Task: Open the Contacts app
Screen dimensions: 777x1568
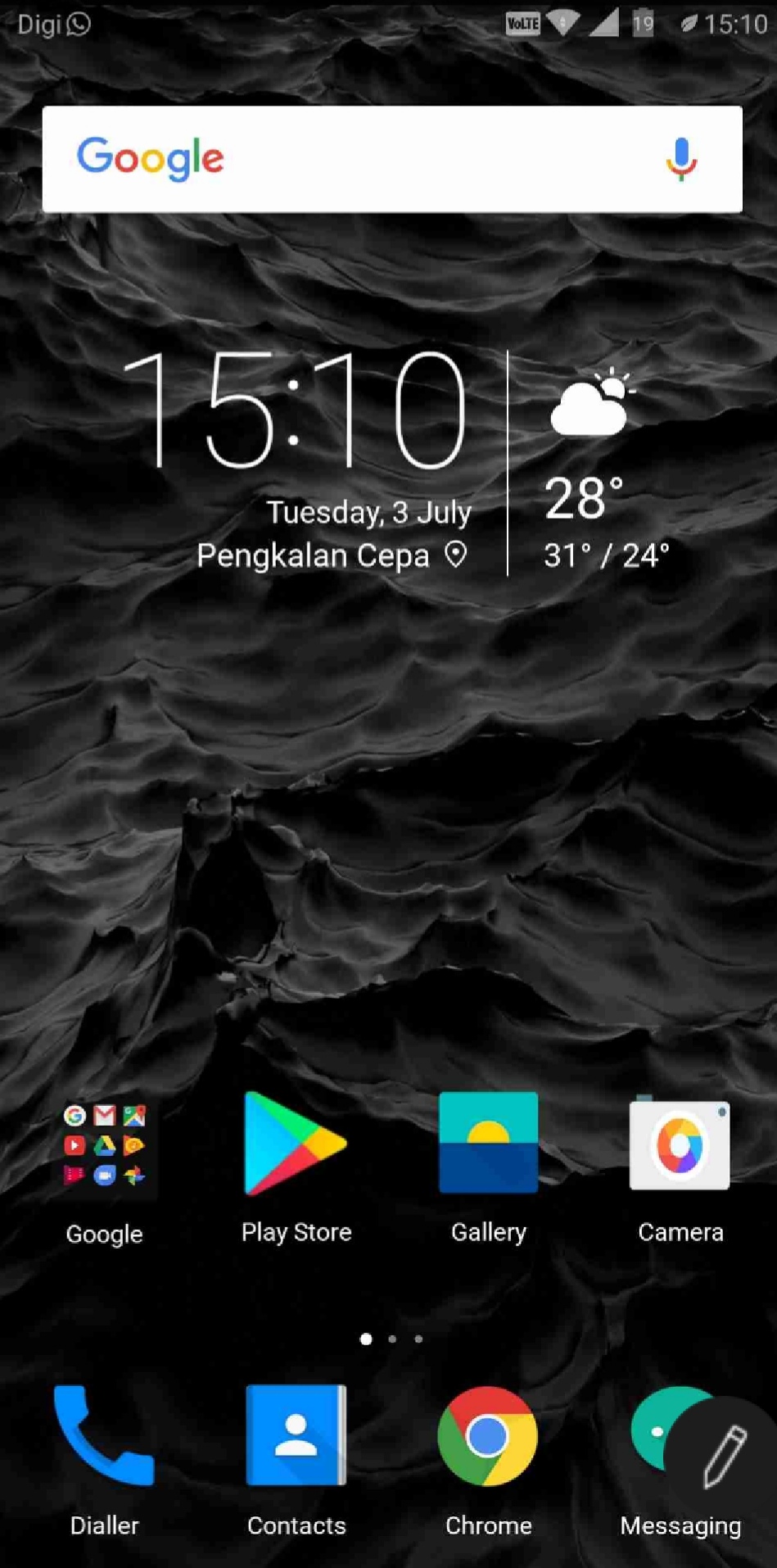Action: [296, 1436]
